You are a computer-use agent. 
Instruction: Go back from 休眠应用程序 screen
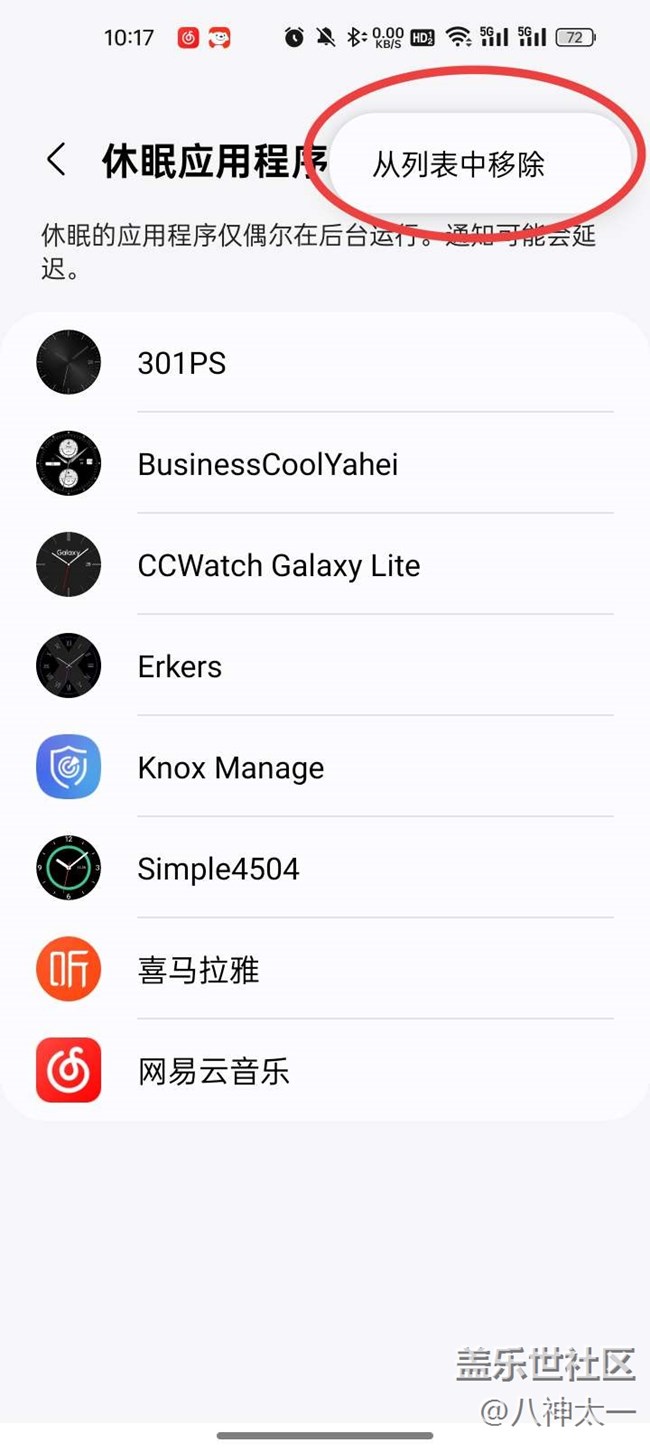[56, 160]
